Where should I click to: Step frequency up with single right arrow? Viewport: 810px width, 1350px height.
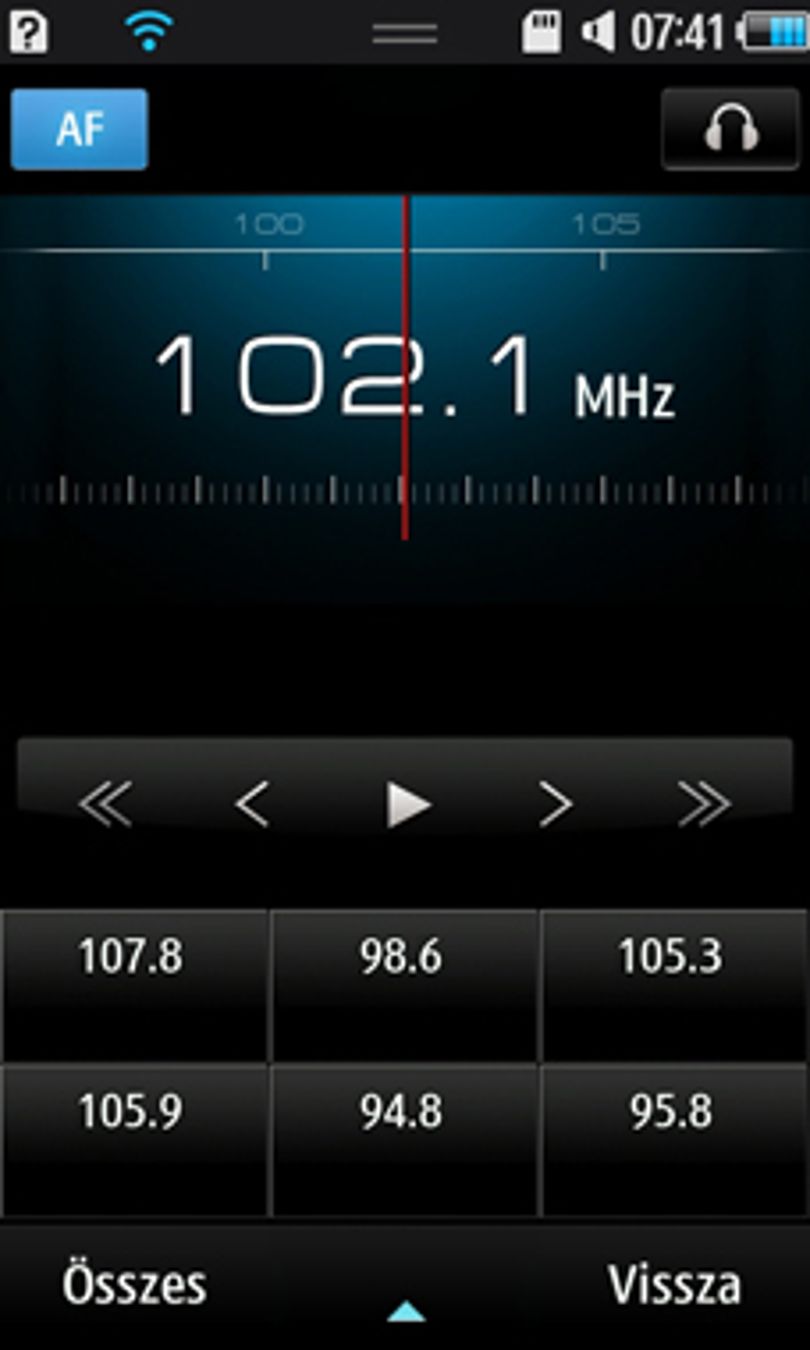[556, 804]
